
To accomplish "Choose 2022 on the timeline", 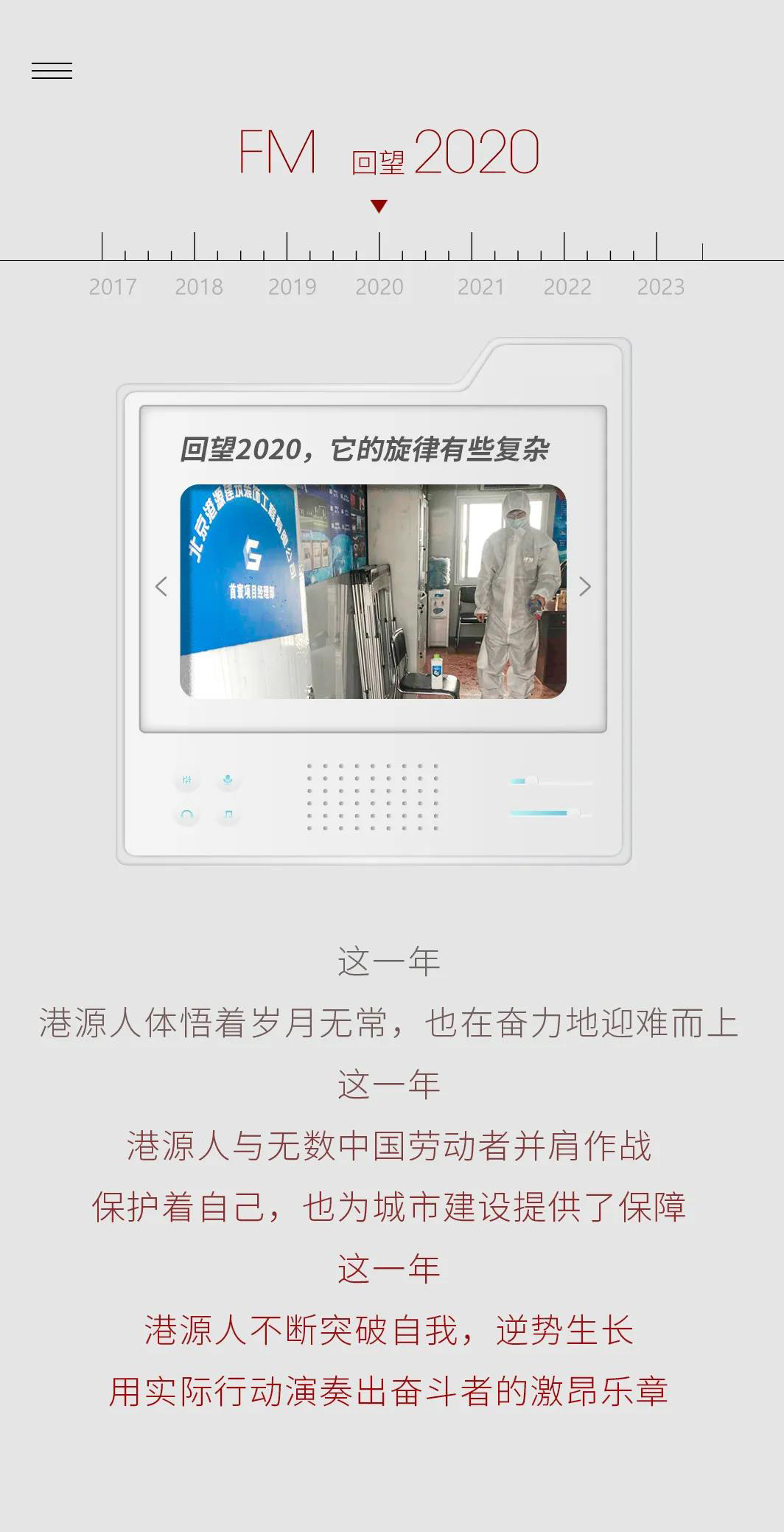I will tap(567, 287).
